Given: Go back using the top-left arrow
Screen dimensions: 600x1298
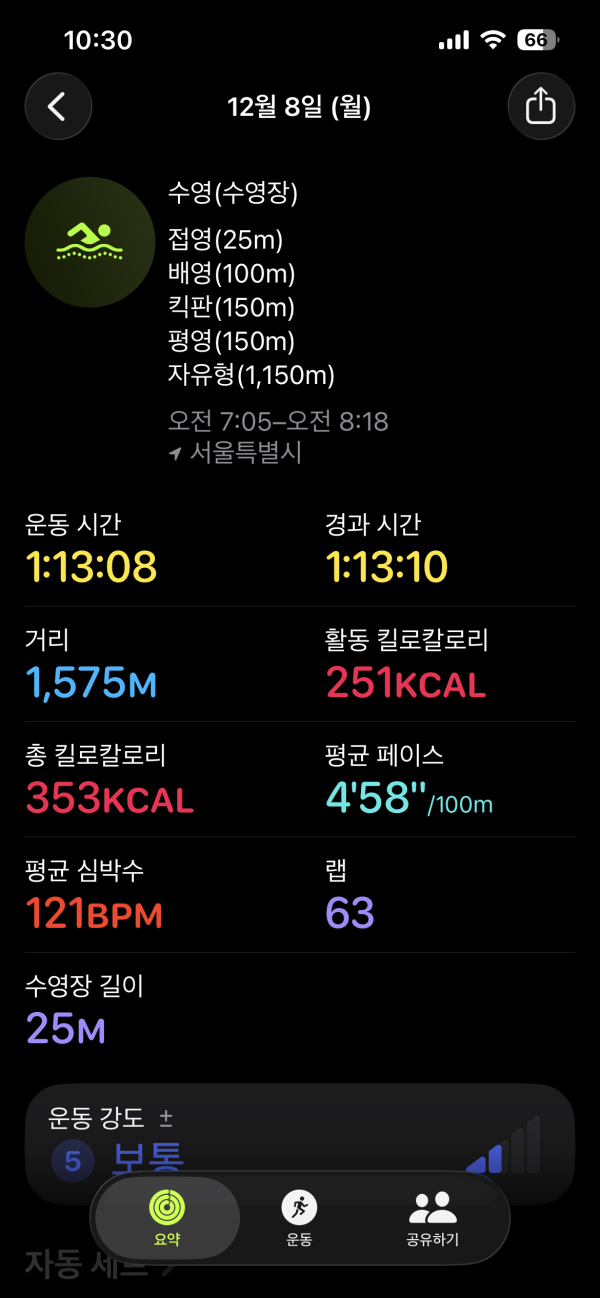Looking at the screenshot, I should [x=58, y=106].
